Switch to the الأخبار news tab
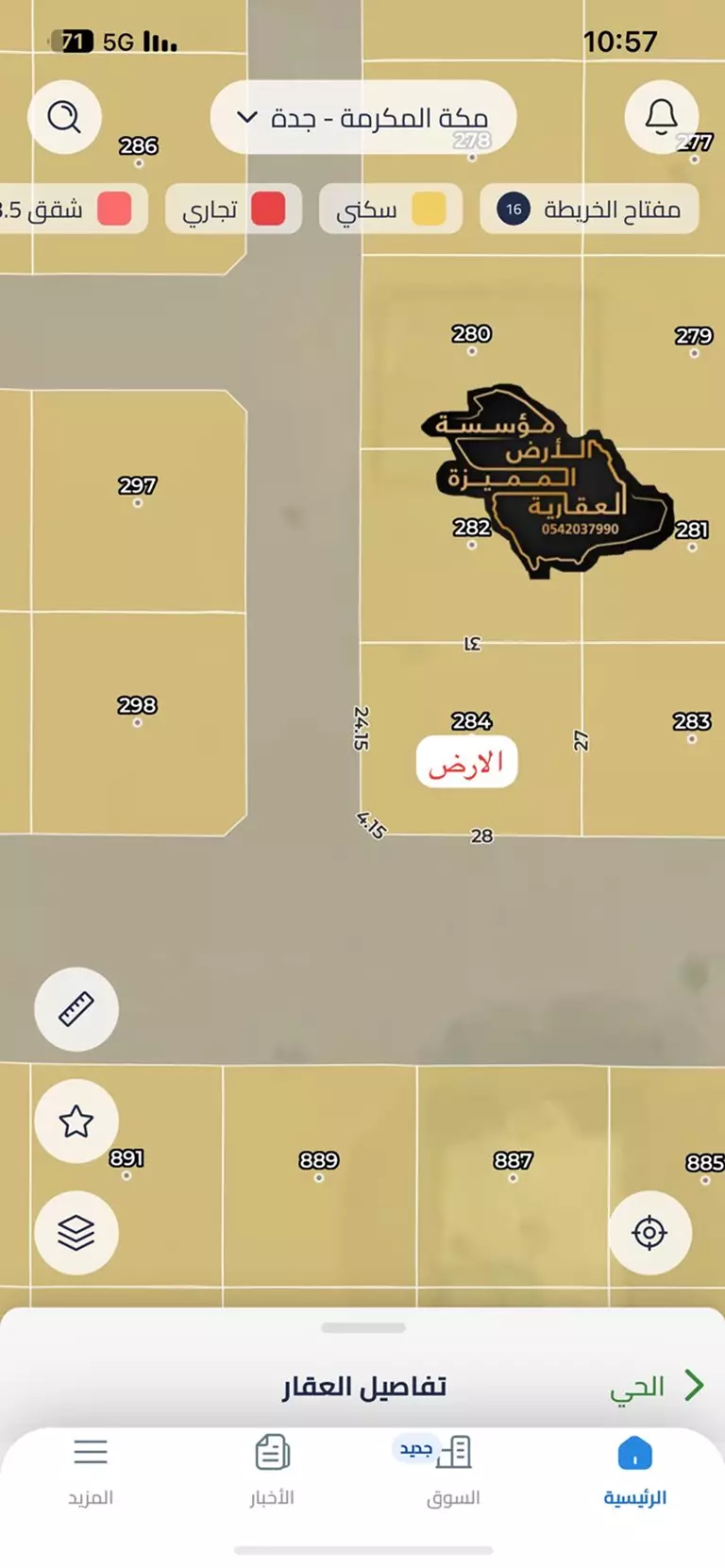The height and width of the screenshot is (1568, 725). click(x=272, y=1471)
